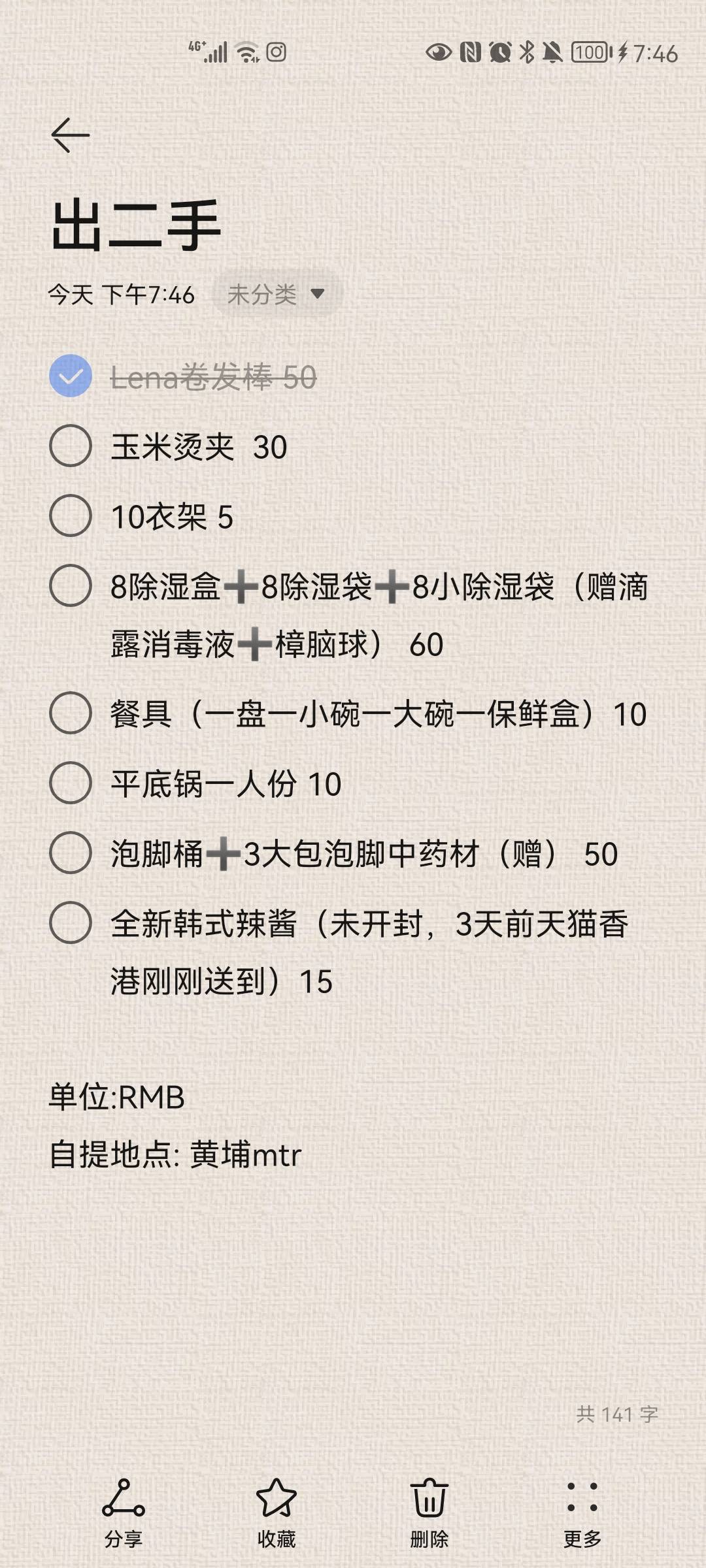Mark 平底锅一人份 10 as sold
The width and height of the screenshot is (706, 1568).
pyautogui.click(x=71, y=783)
